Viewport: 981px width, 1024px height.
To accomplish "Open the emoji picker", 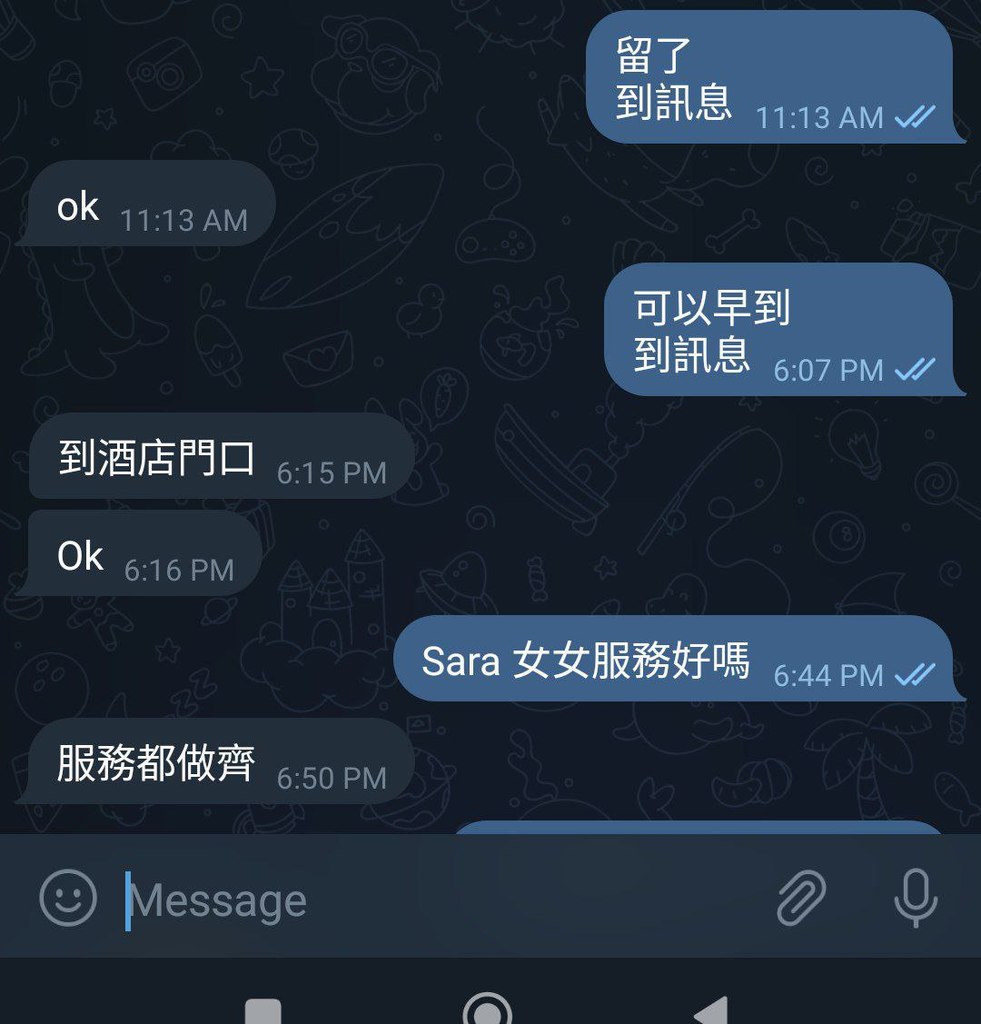I will [x=68, y=897].
